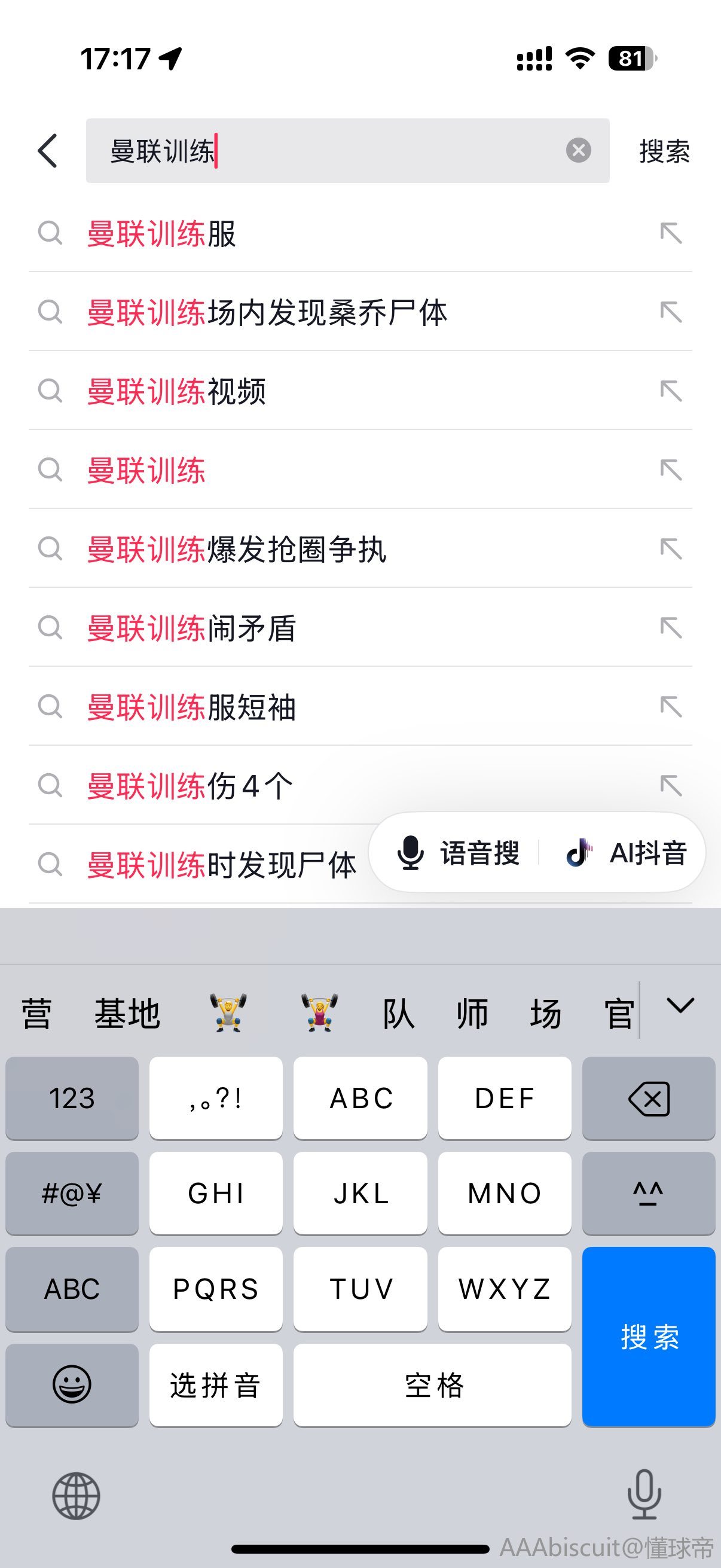Screen dimensions: 721x1568
Task: Clear the search text with the X
Action: coord(578,150)
